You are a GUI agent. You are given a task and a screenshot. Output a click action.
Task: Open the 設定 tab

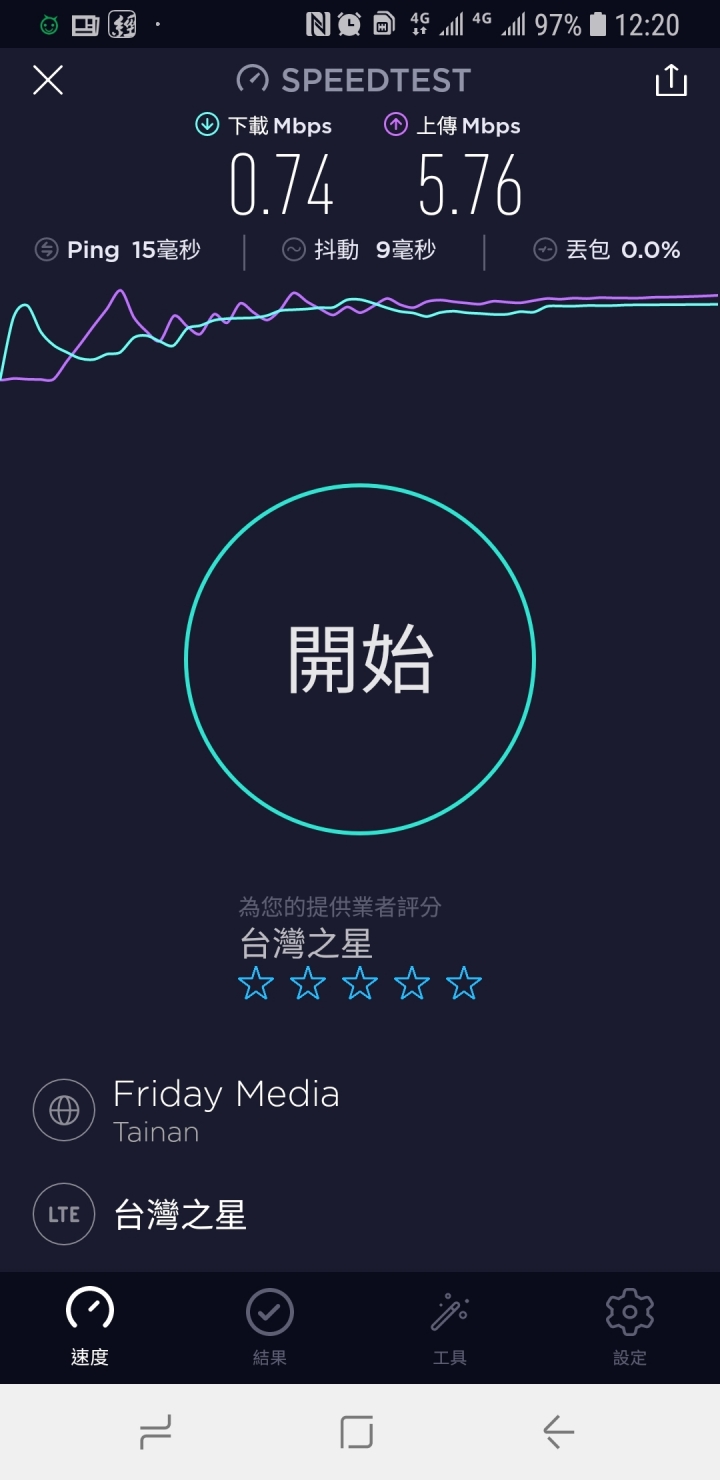(x=630, y=1328)
